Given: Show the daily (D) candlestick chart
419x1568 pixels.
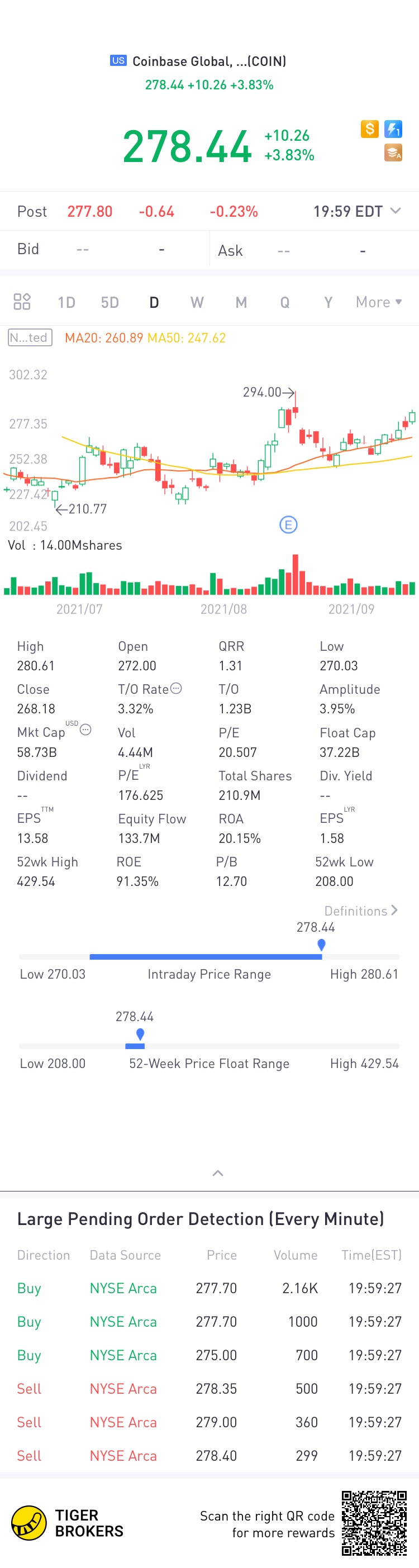Looking at the screenshot, I should tap(154, 303).
